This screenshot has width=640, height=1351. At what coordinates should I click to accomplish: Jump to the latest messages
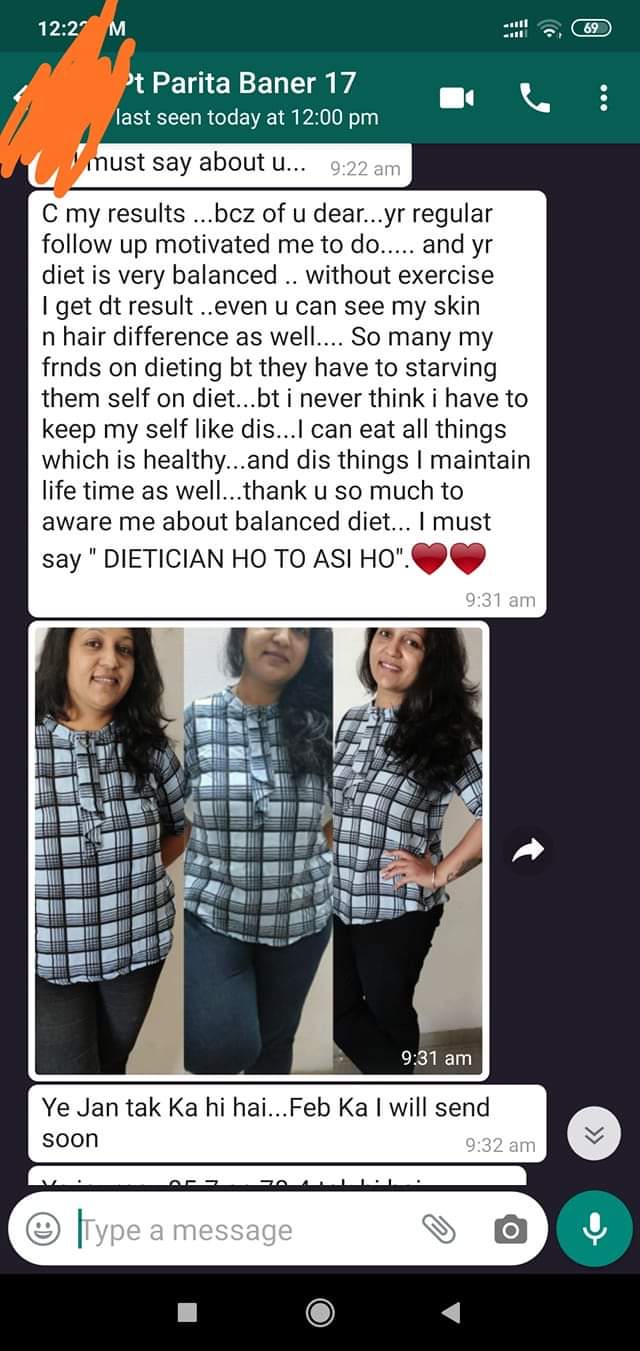point(594,1134)
